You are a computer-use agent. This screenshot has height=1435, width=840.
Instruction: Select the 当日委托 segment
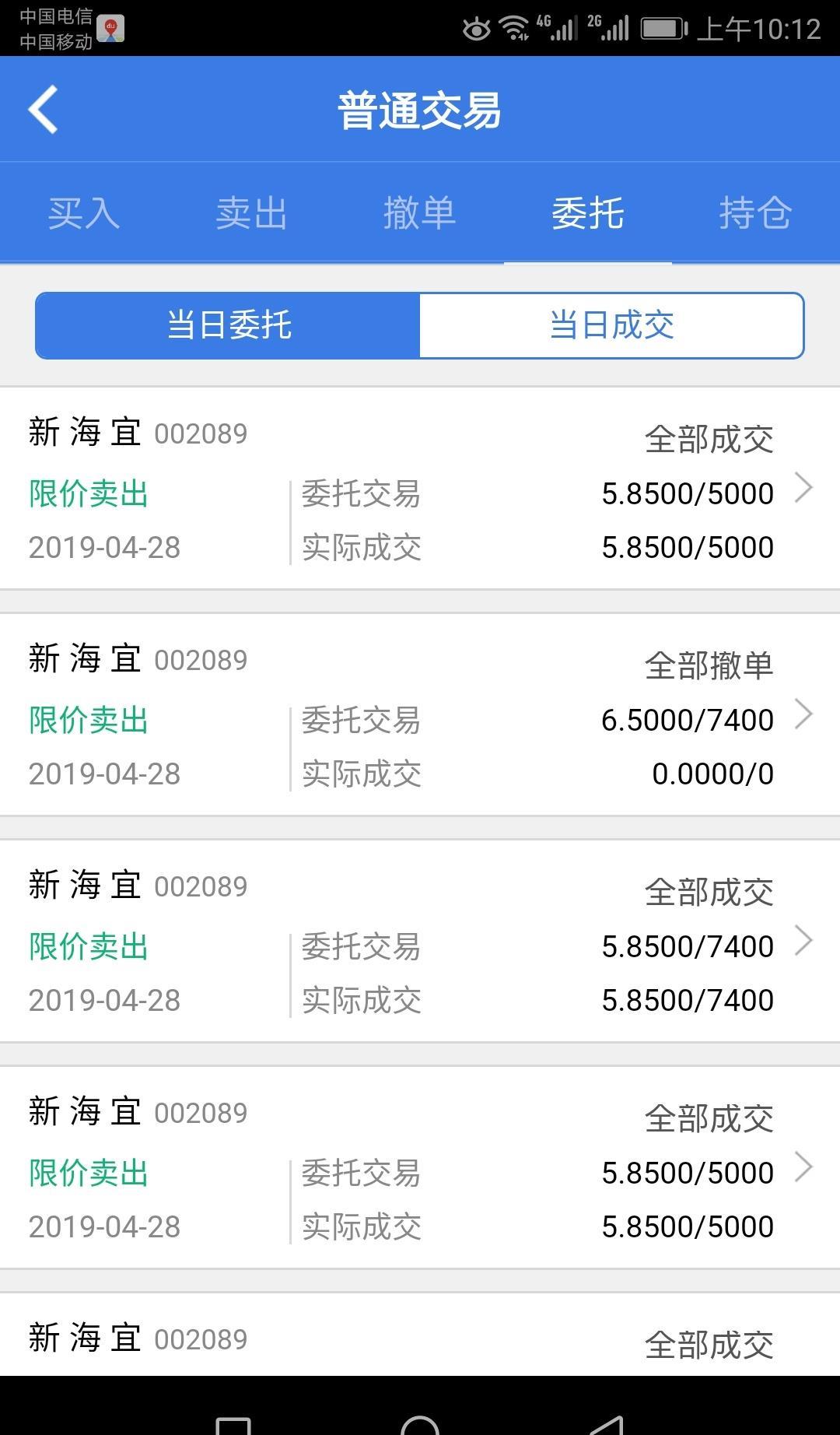pyautogui.click(x=228, y=325)
